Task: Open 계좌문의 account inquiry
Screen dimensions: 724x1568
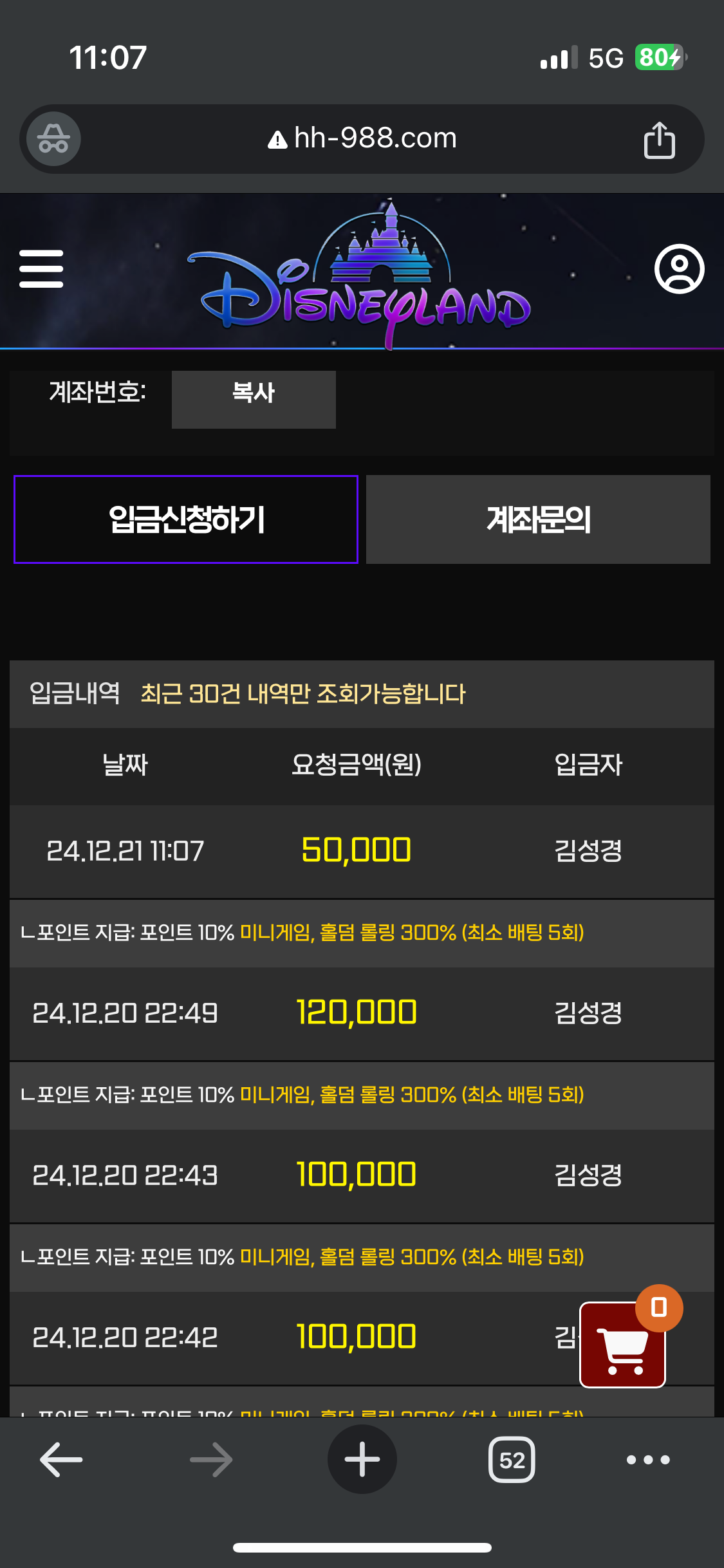Action: coord(538,519)
